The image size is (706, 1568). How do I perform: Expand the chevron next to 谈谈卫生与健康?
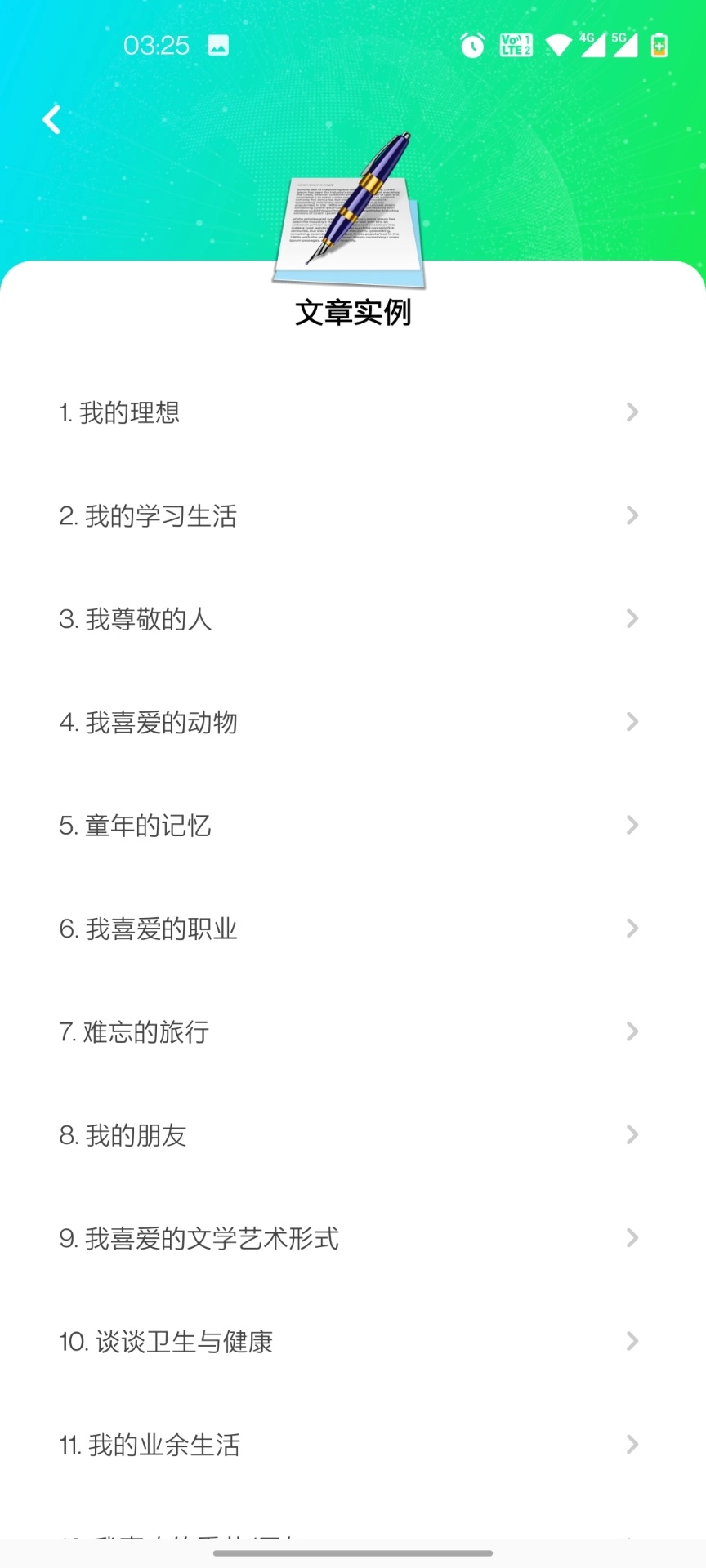coord(631,1341)
